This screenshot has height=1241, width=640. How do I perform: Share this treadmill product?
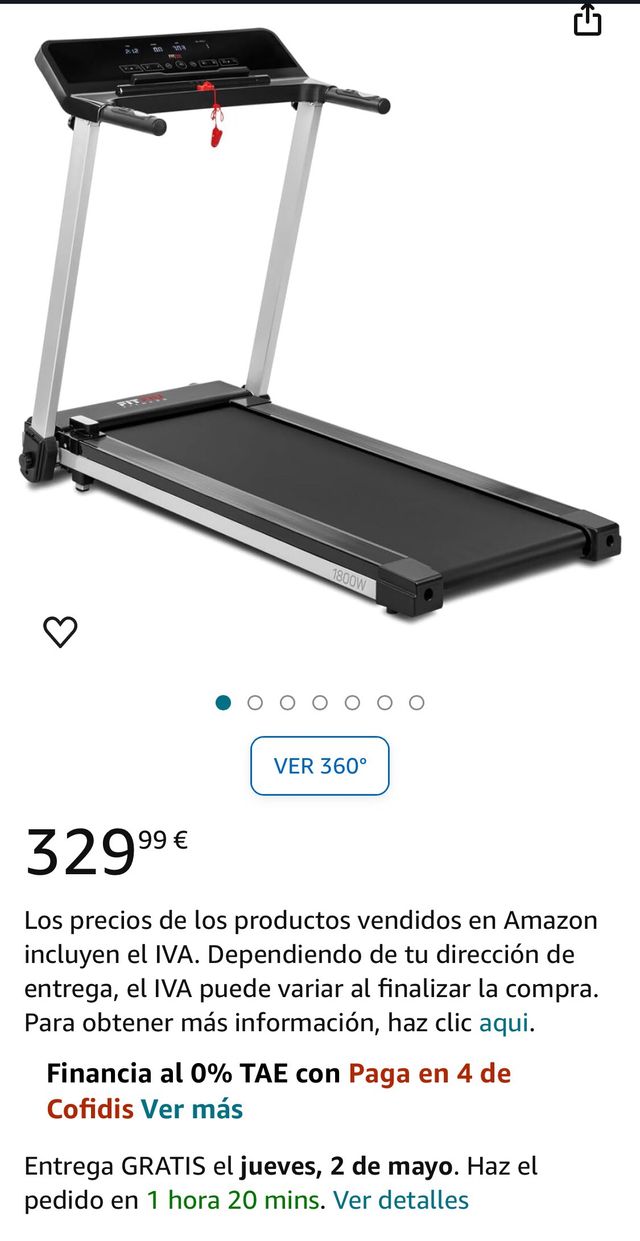click(588, 19)
